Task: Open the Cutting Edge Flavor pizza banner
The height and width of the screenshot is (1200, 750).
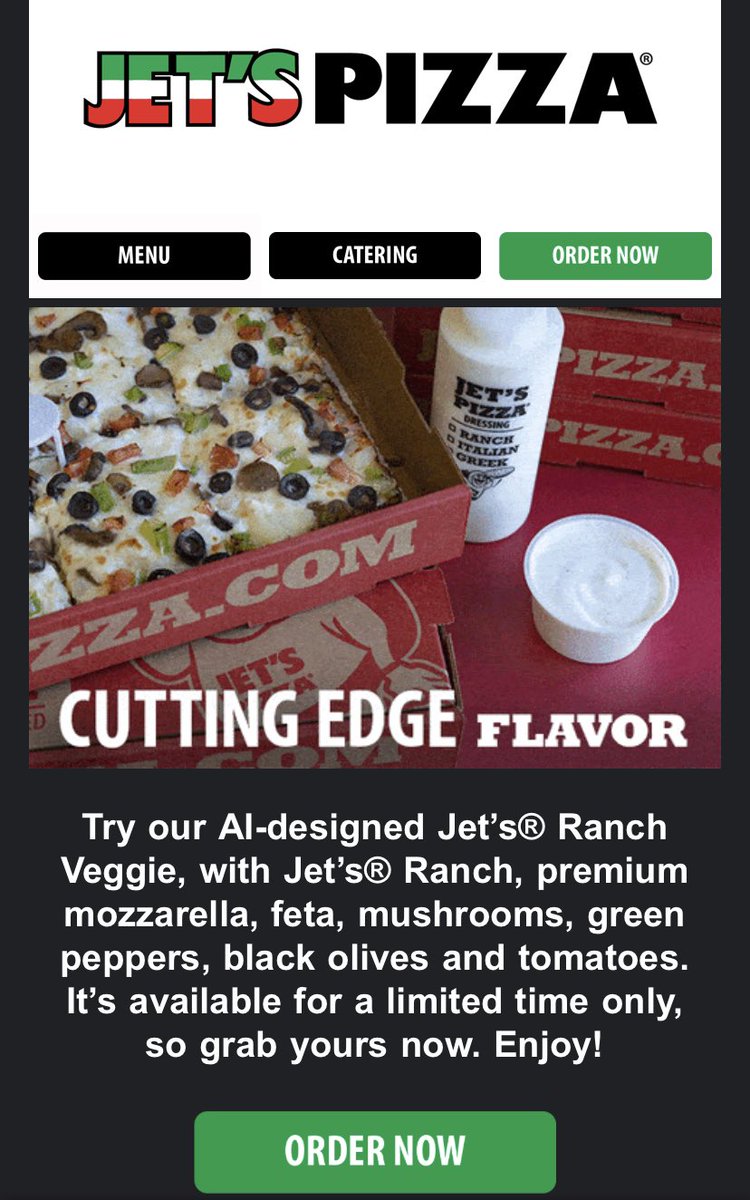Action: click(x=375, y=538)
